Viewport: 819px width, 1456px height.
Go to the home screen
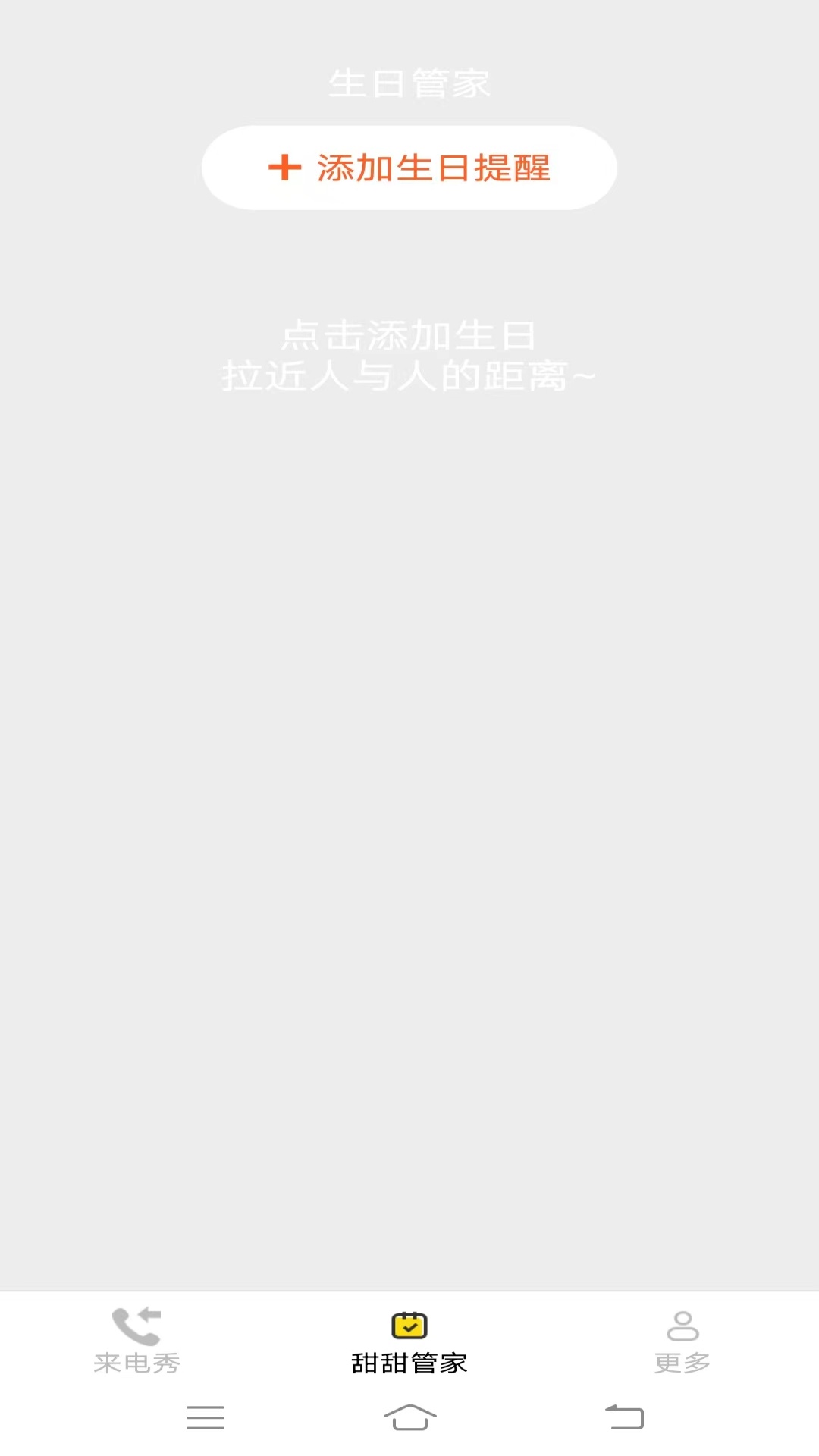[x=409, y=1417]
